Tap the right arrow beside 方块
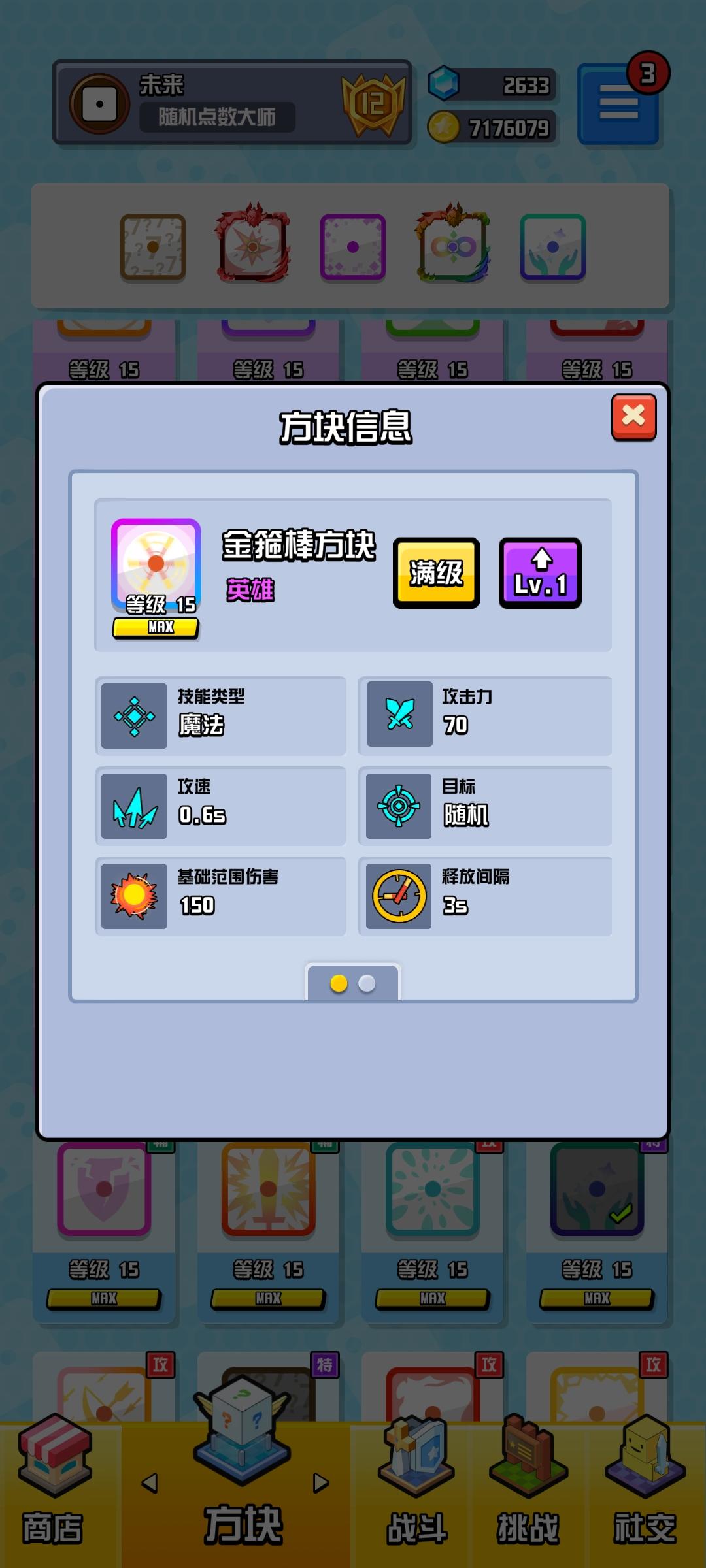 coord(320,1483)
